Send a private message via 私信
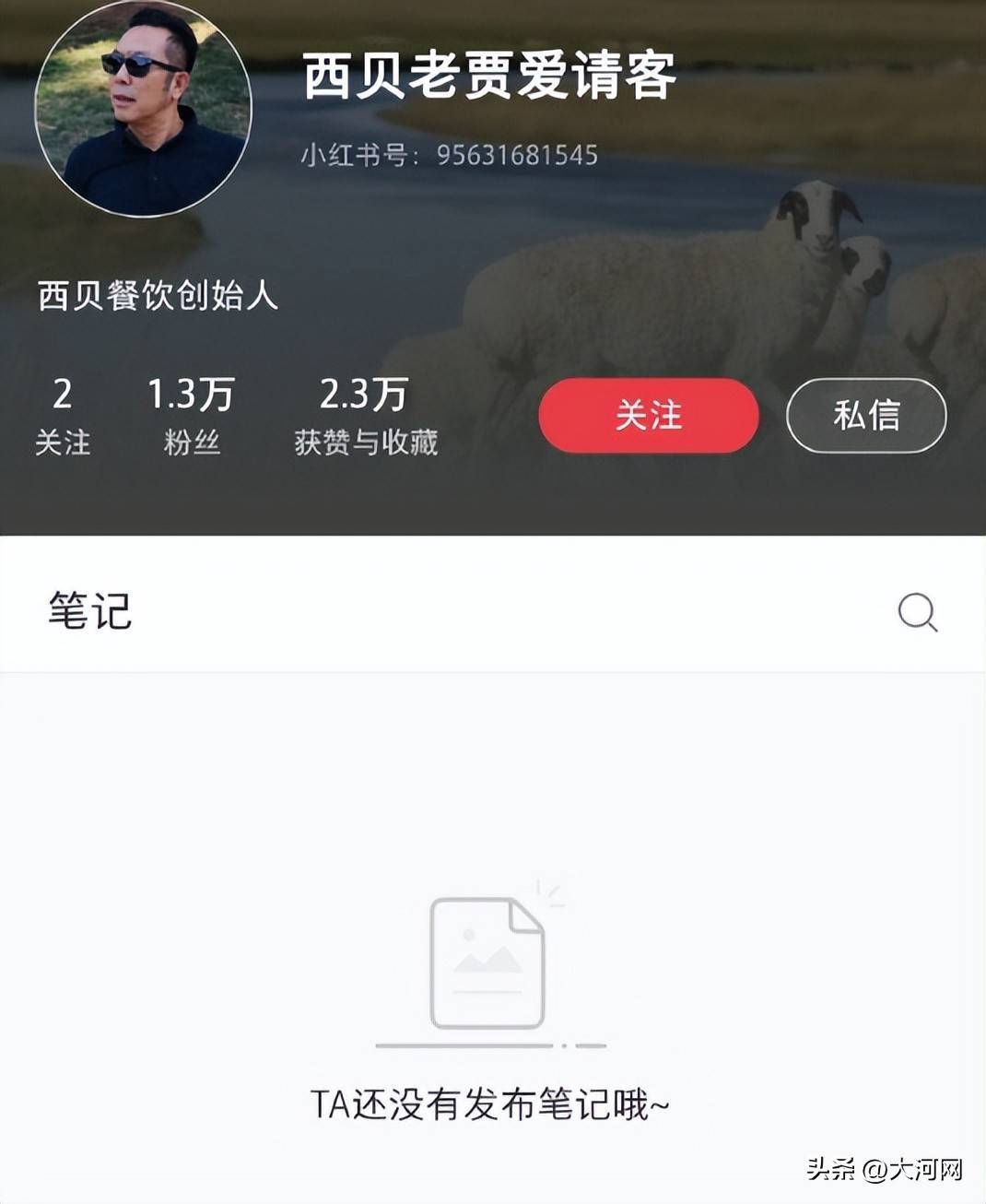Viewport: 986px width, 1204px height. (866, 415)
